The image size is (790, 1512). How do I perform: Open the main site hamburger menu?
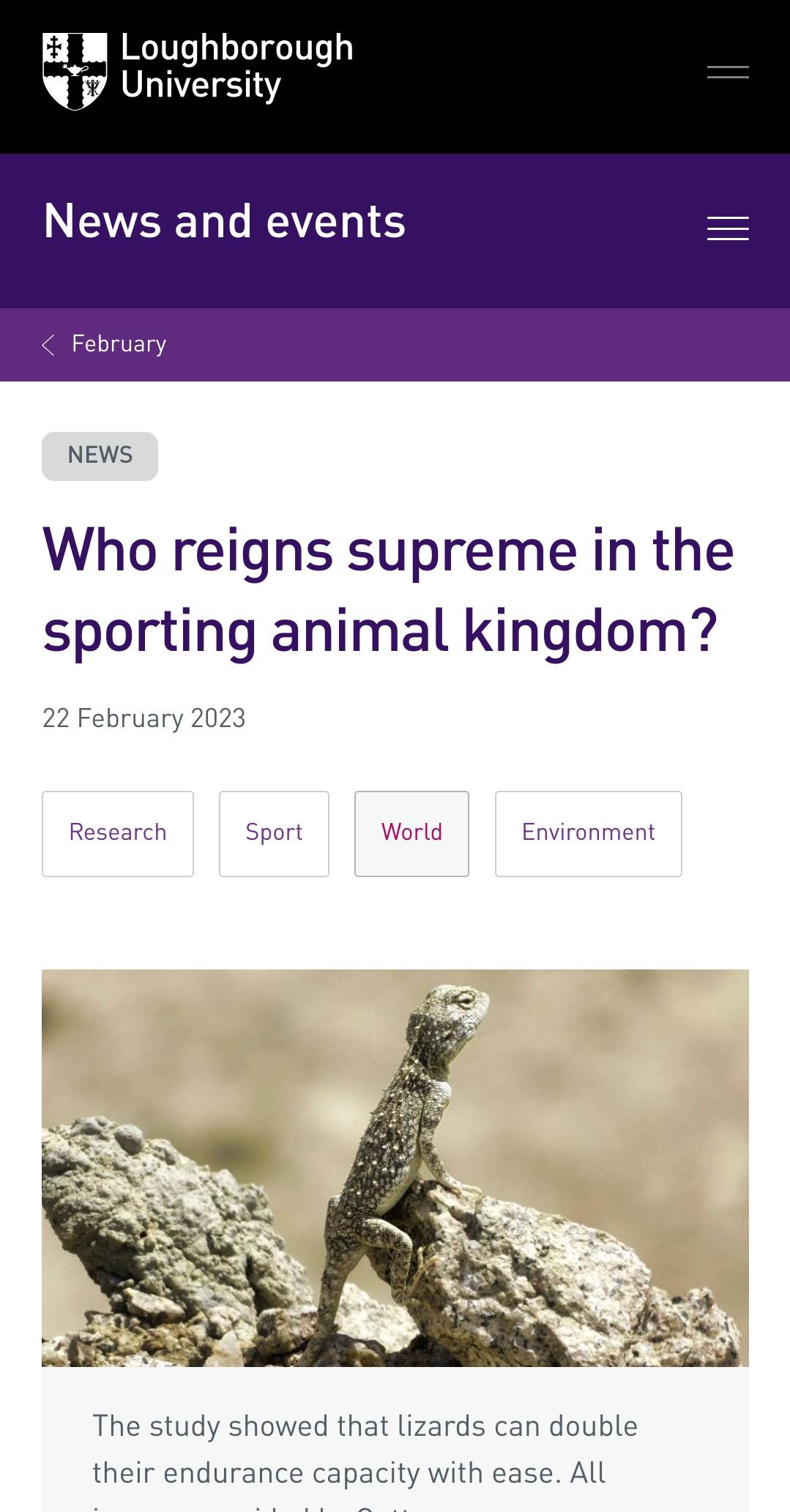click(727, 72)
